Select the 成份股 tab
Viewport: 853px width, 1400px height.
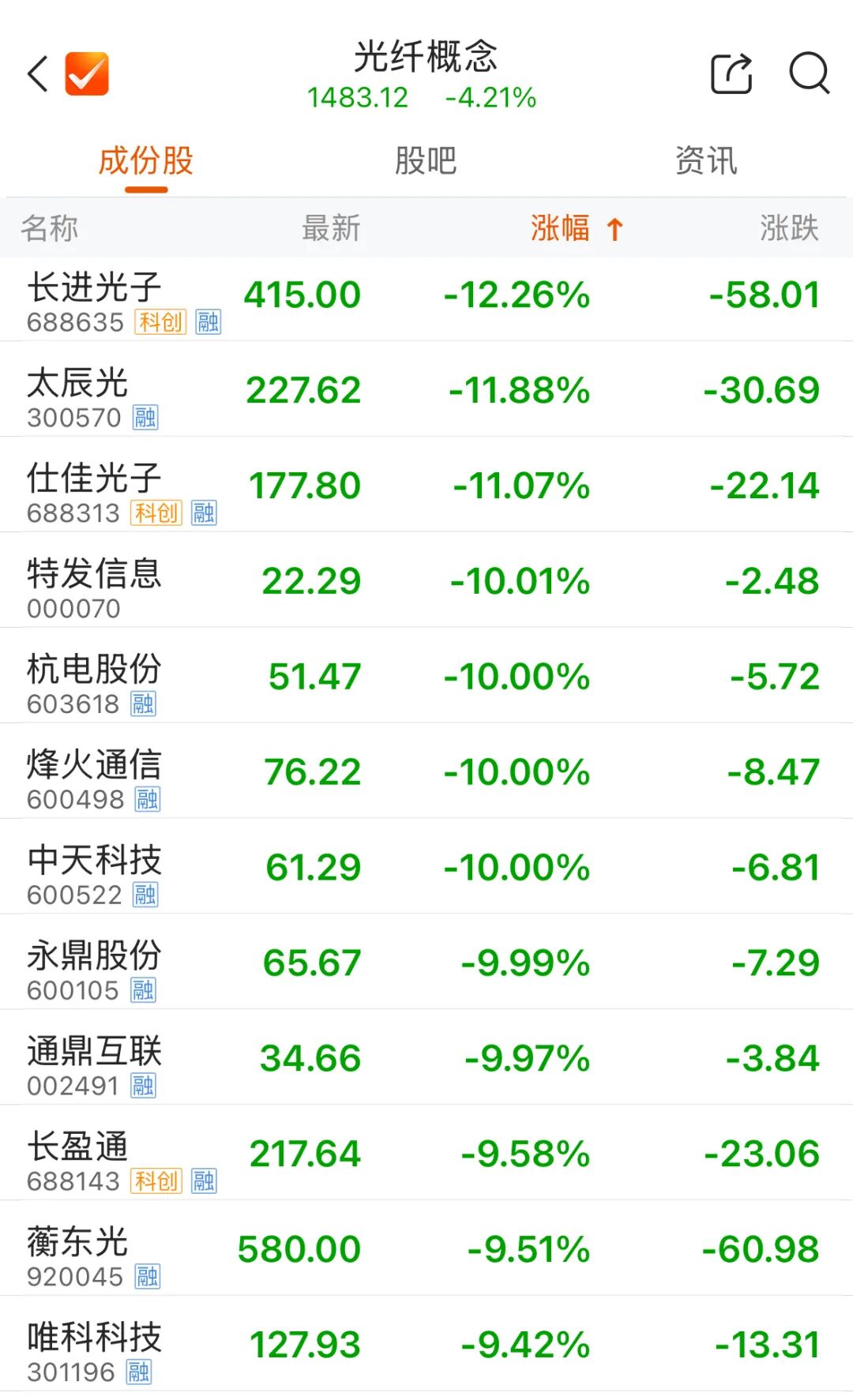coord(145,161)
